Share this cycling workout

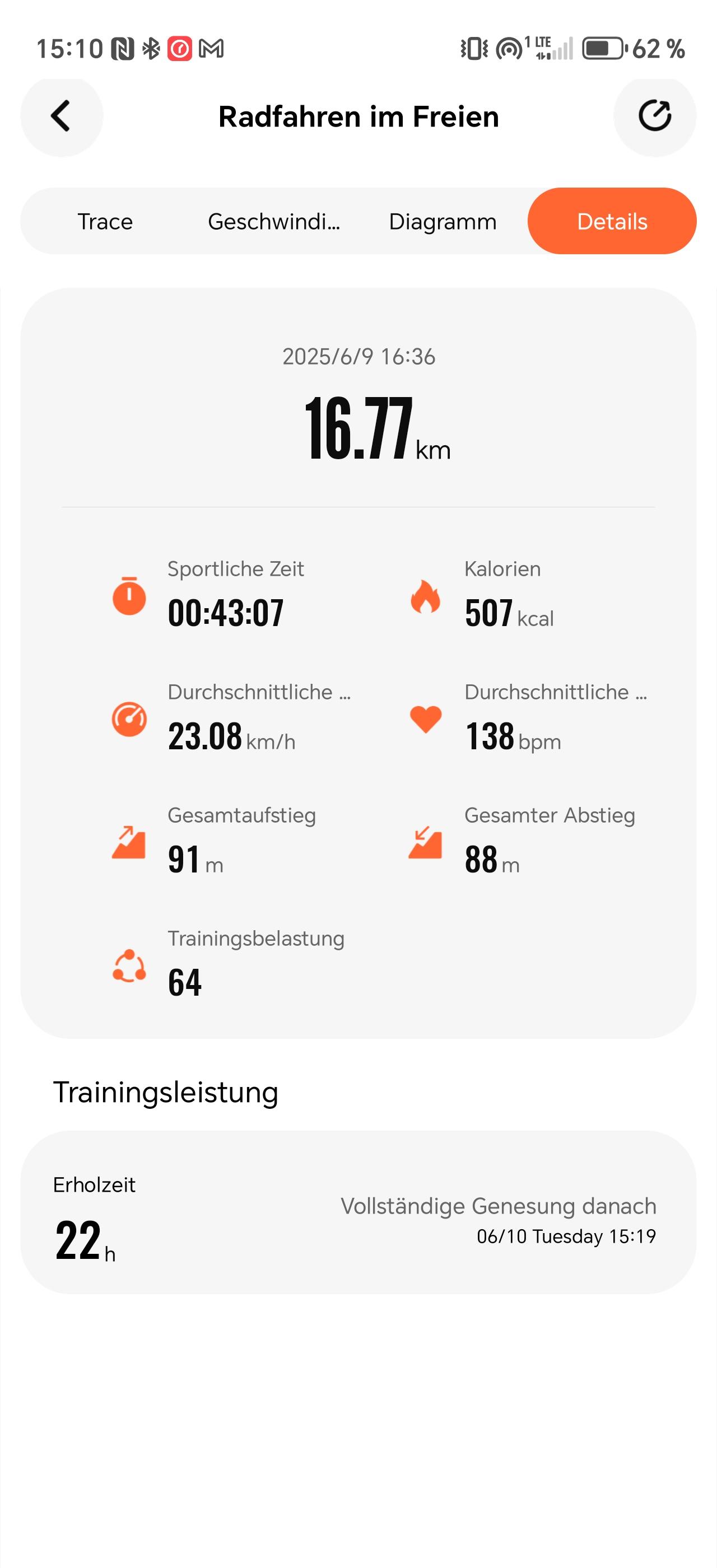tap(654, 116)
